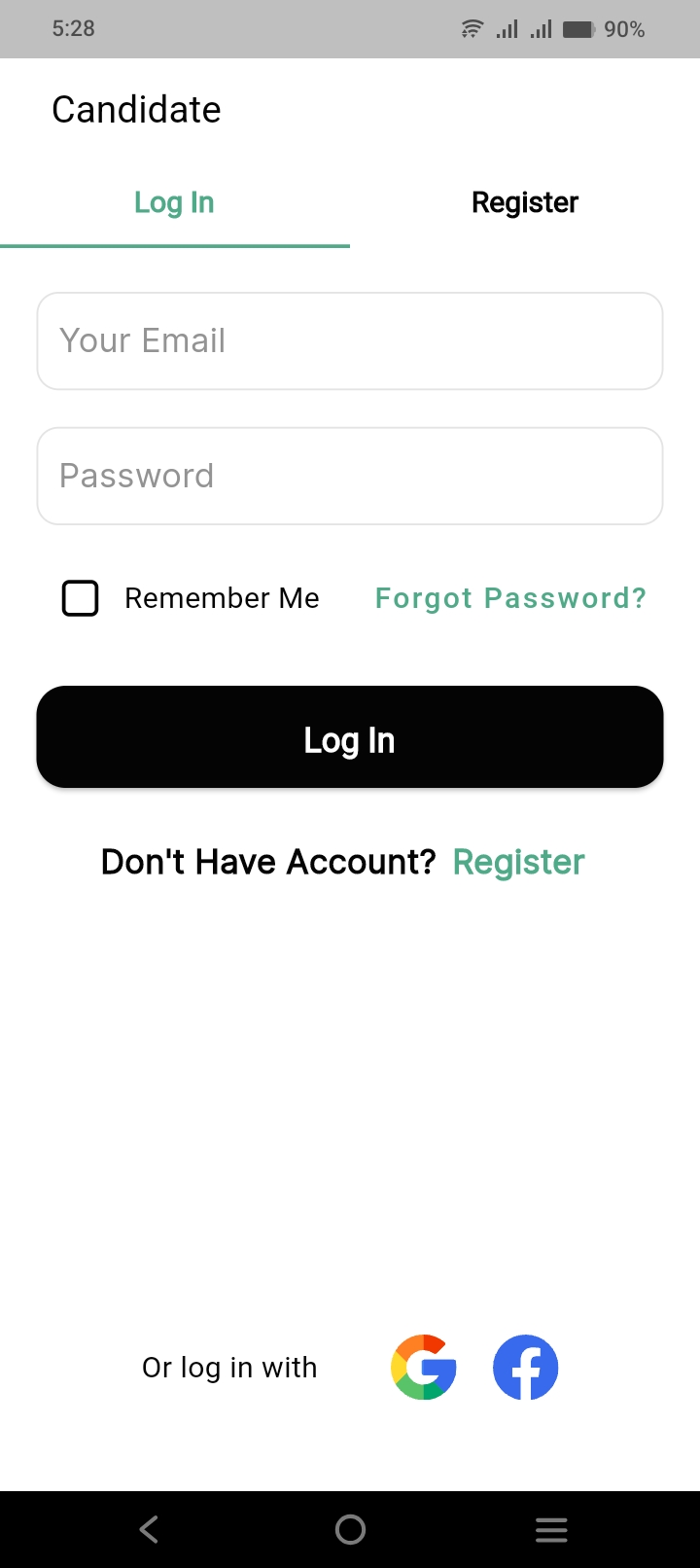The width and height of the screenshot is (700, 1568).
Task: Select the Log In tab
Action: pos(174,202)
